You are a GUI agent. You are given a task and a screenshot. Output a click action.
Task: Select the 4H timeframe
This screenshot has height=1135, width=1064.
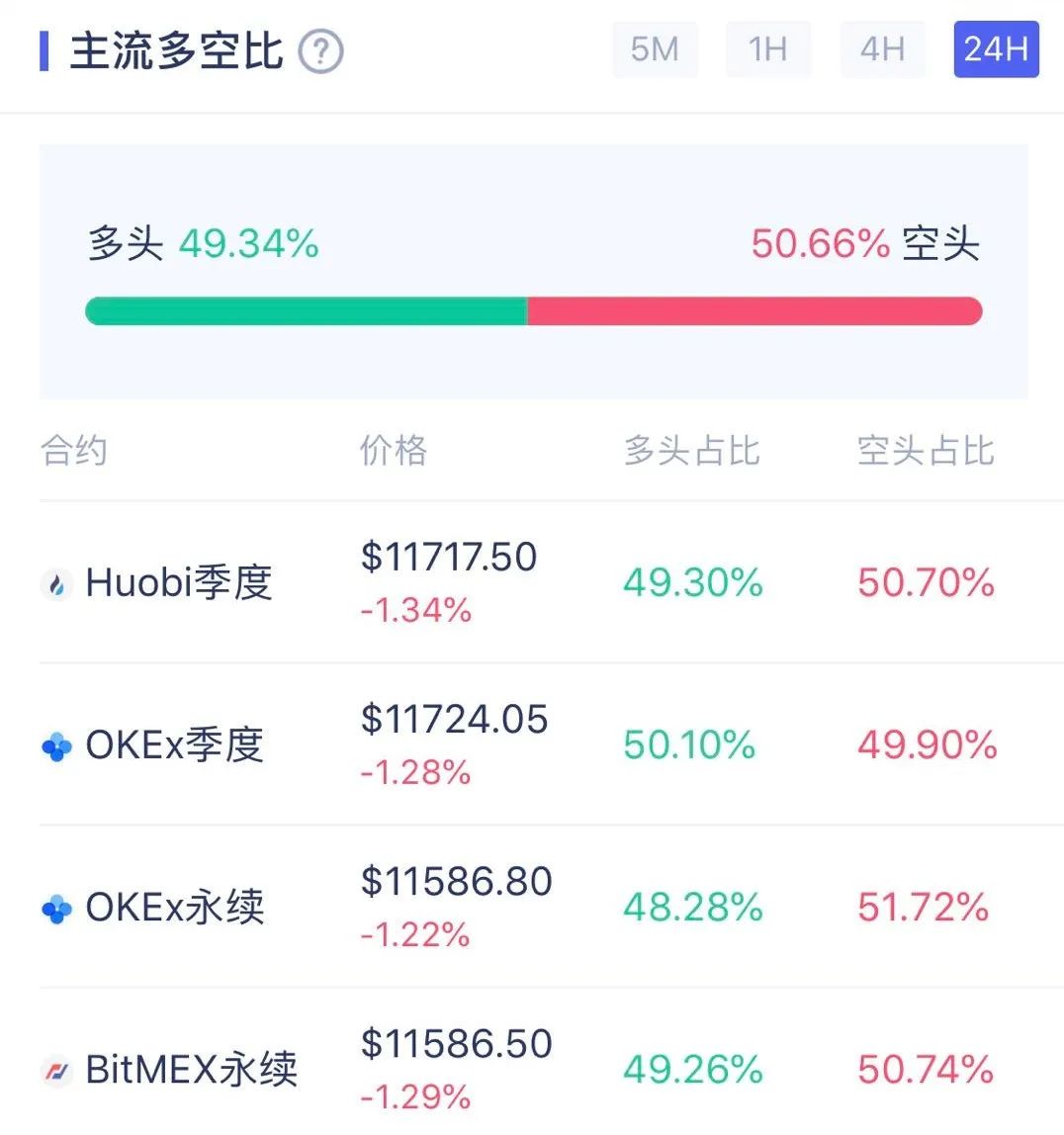tap(882, 50)
